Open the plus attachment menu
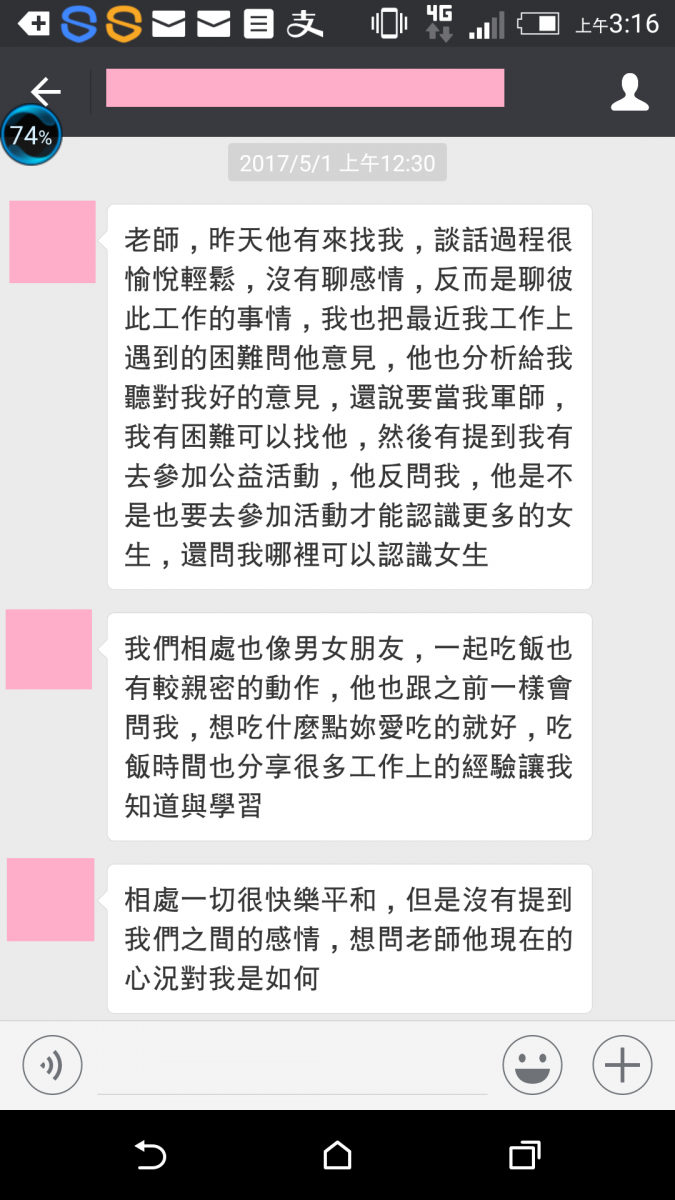 pos(622,1065)
